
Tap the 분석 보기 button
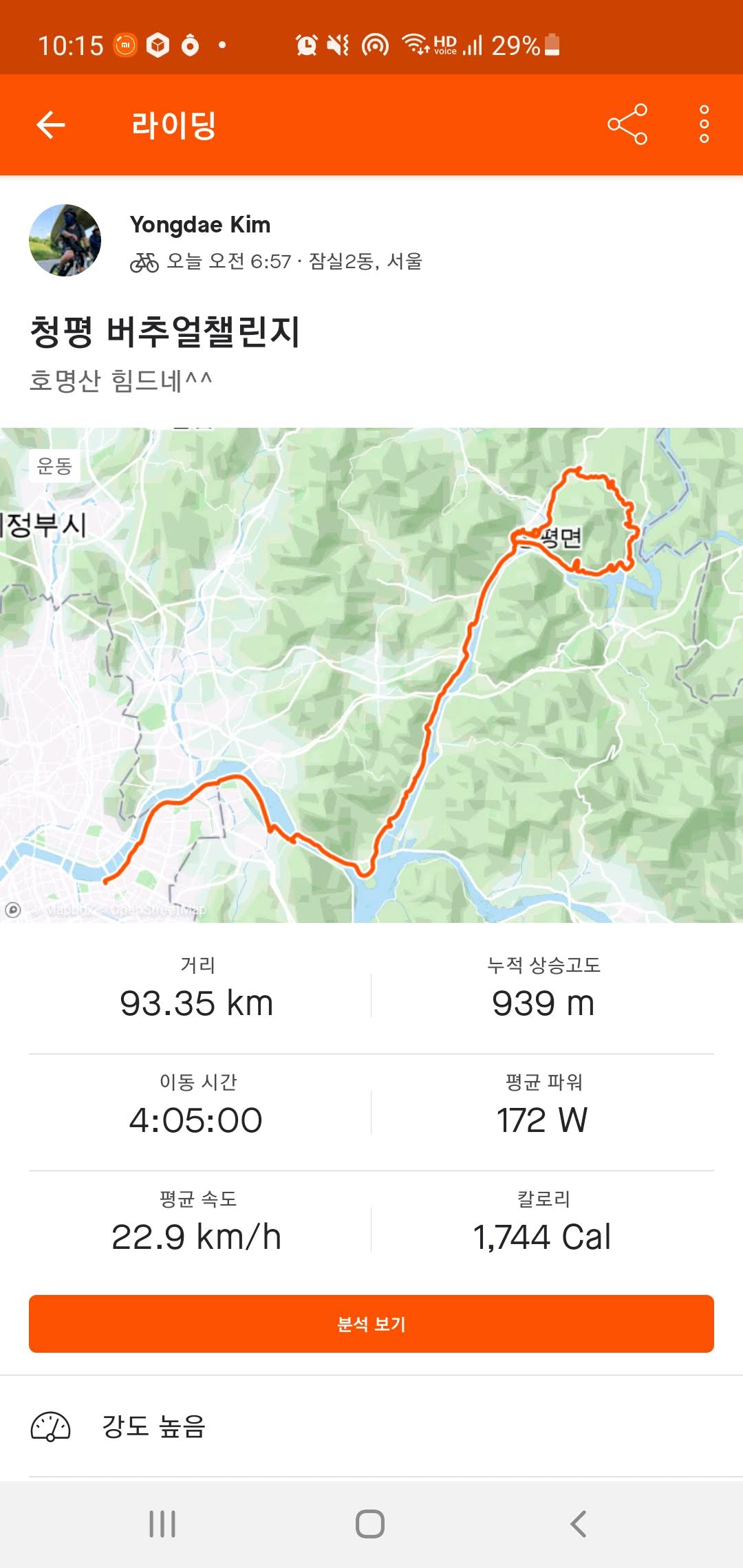point(371,1324)
